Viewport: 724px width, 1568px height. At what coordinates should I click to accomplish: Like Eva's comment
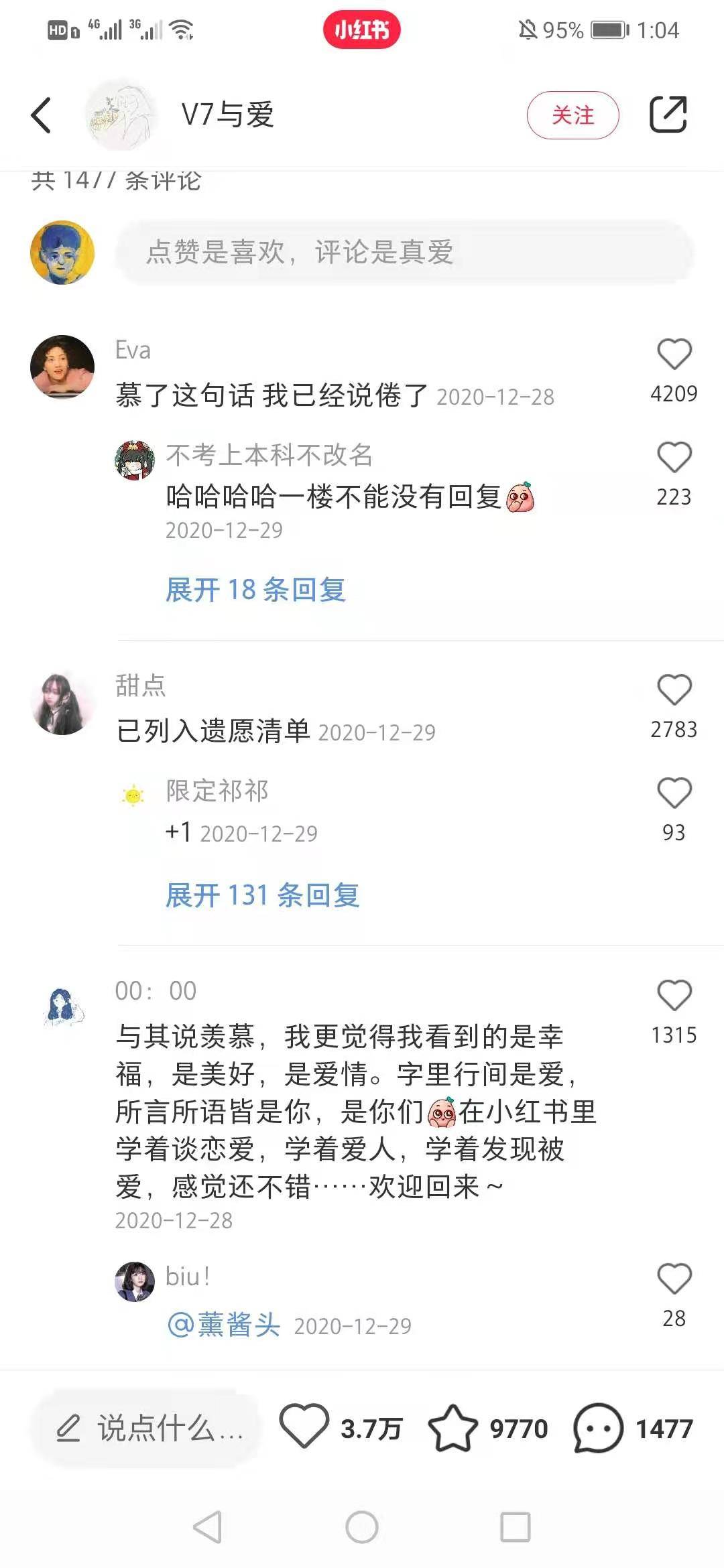click(x=674, y=354)
